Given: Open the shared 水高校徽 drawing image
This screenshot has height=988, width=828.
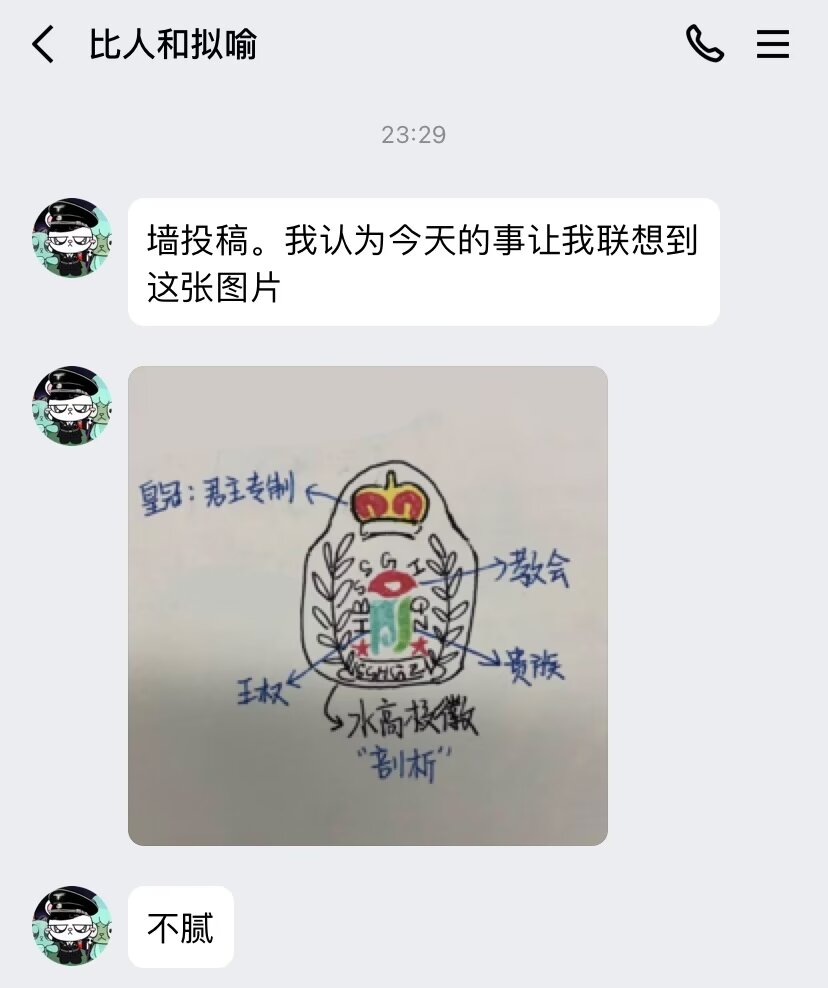Looking at the screenshot, I should coord(367,605).
